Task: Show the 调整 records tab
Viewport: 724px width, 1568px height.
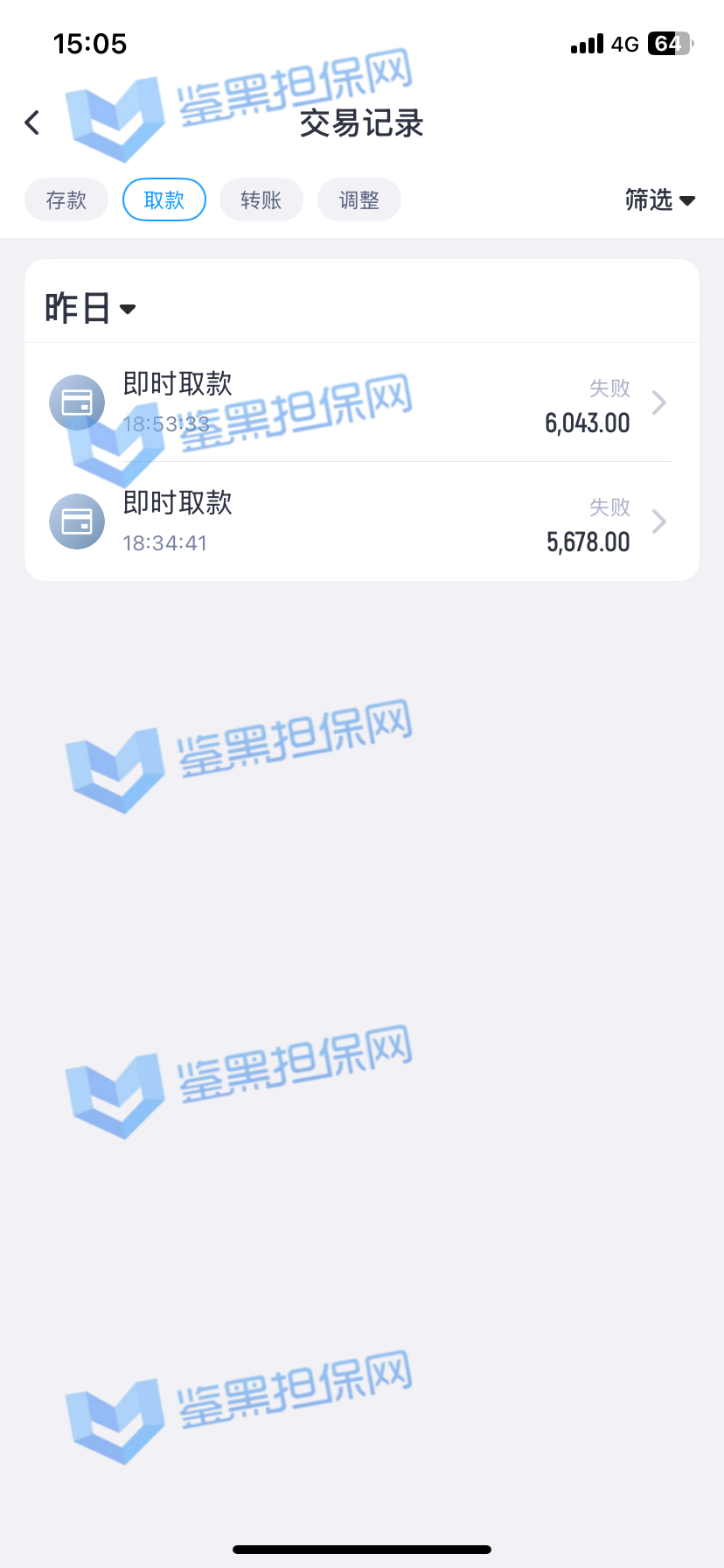Action: click(x=359, y=200)
